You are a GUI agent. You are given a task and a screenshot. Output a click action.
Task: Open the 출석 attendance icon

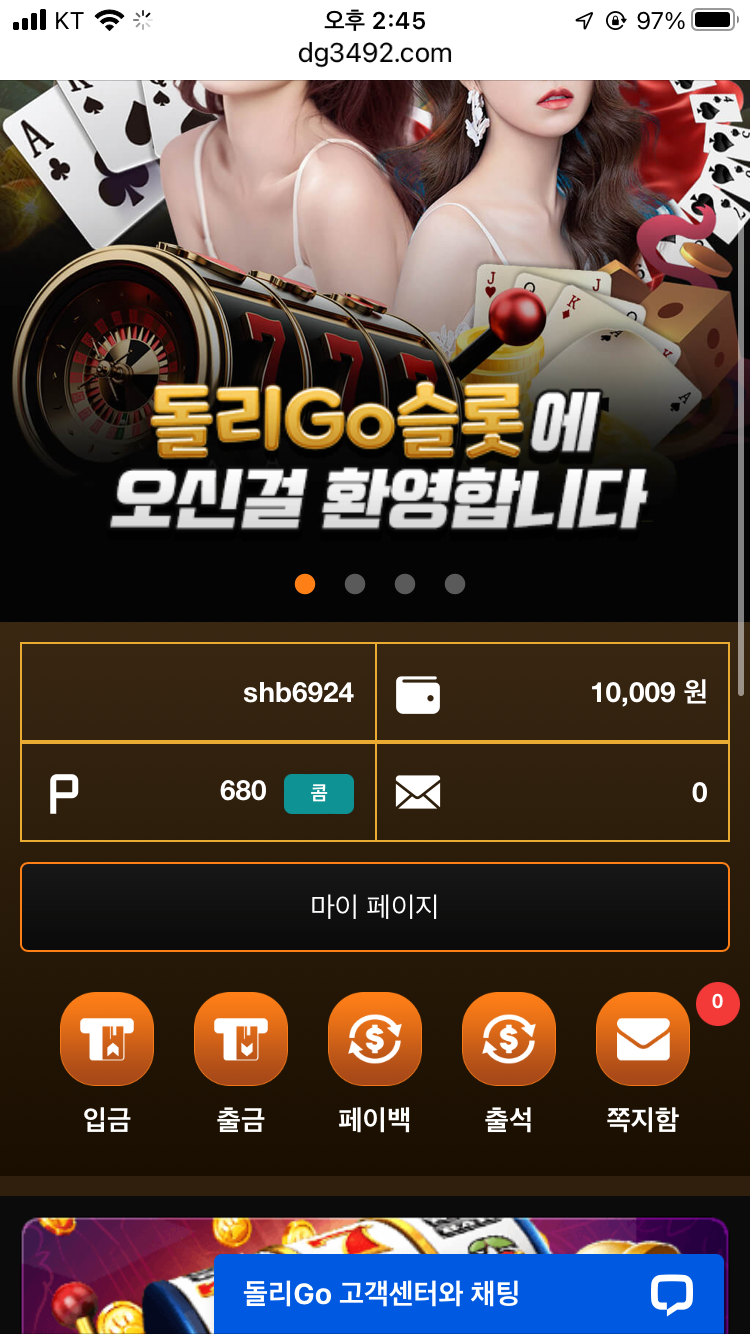(x=508, y=1040)
